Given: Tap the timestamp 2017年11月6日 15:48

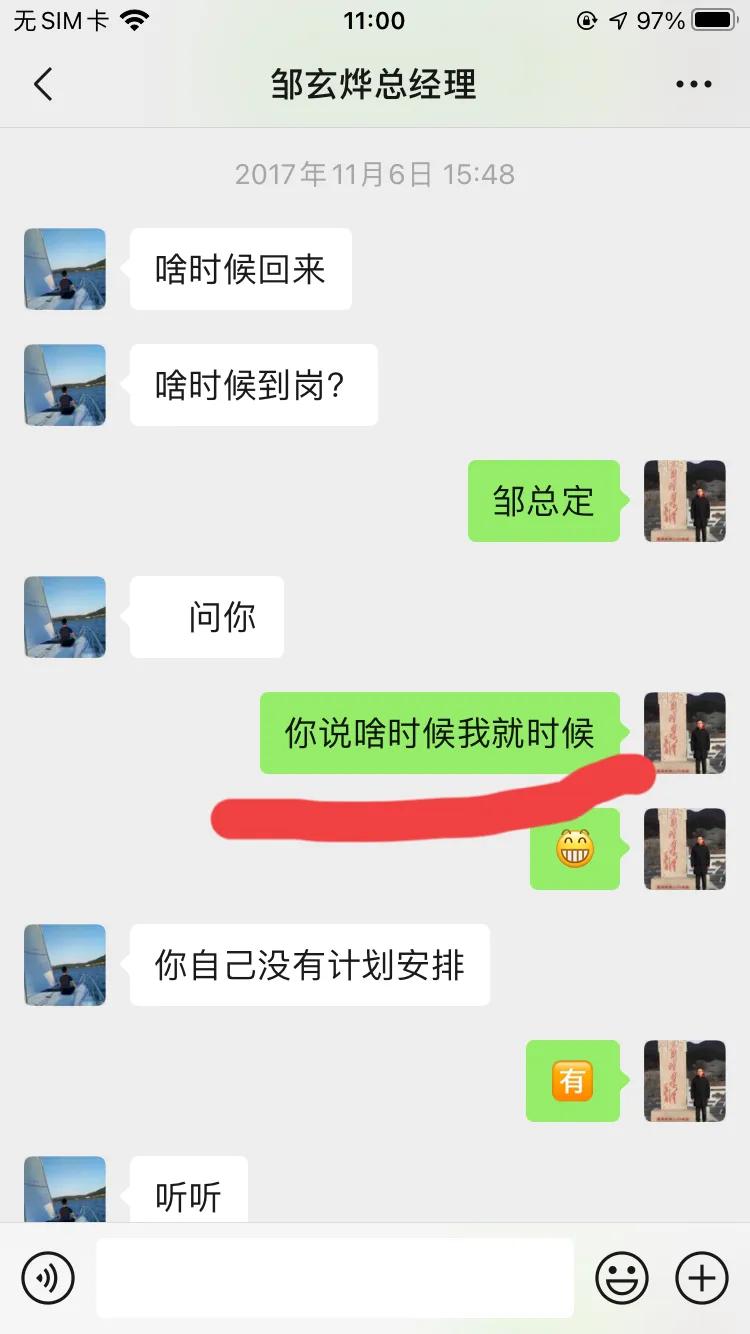Looking at the screenshot, I should [374, 174].
